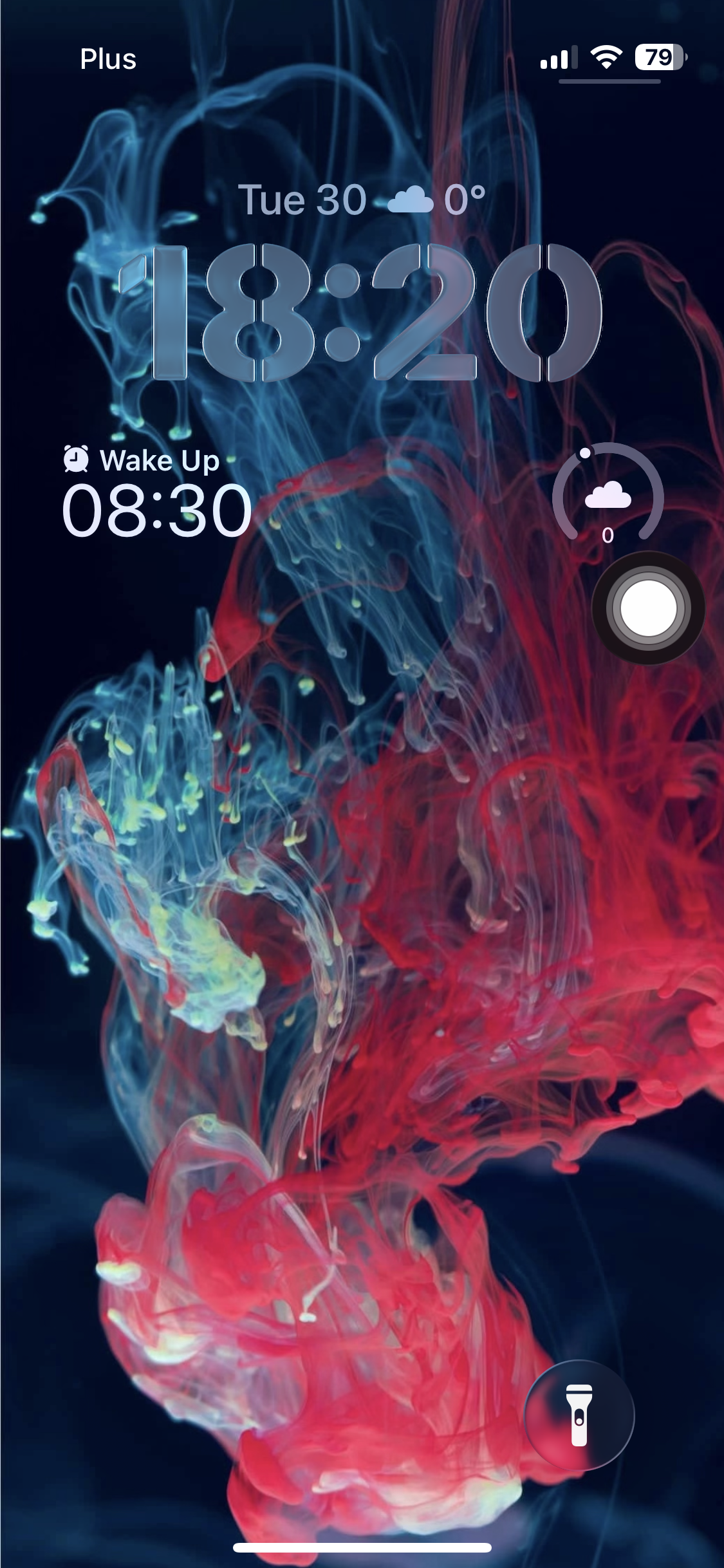
Task: Tap the home indicator bar at the bottom
Action: (362, 1547)
